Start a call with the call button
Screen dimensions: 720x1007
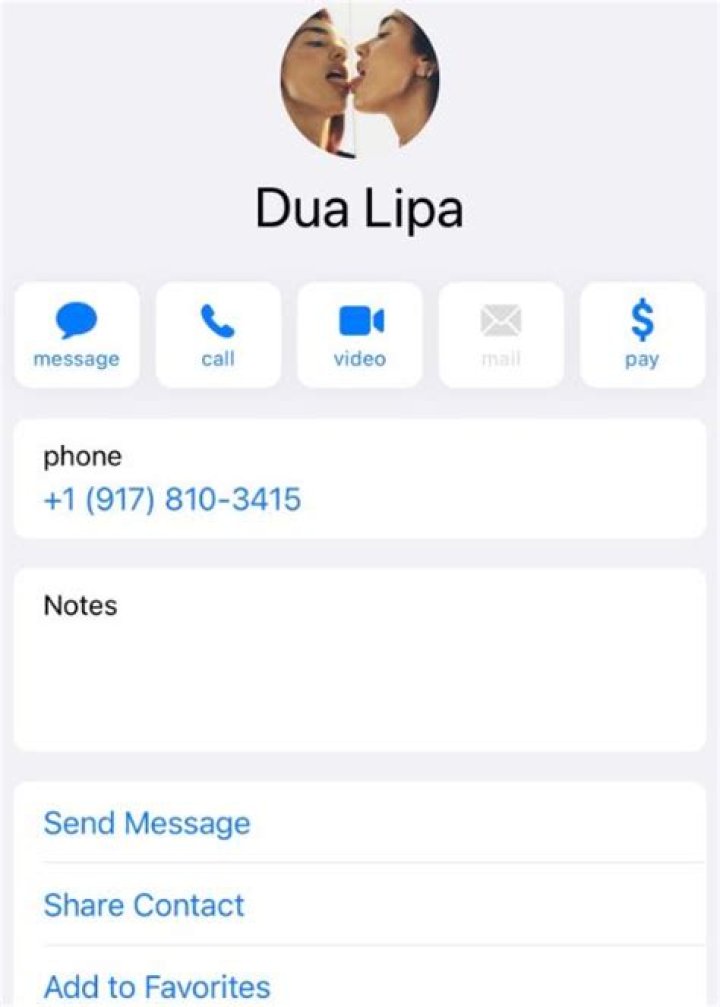218,335
